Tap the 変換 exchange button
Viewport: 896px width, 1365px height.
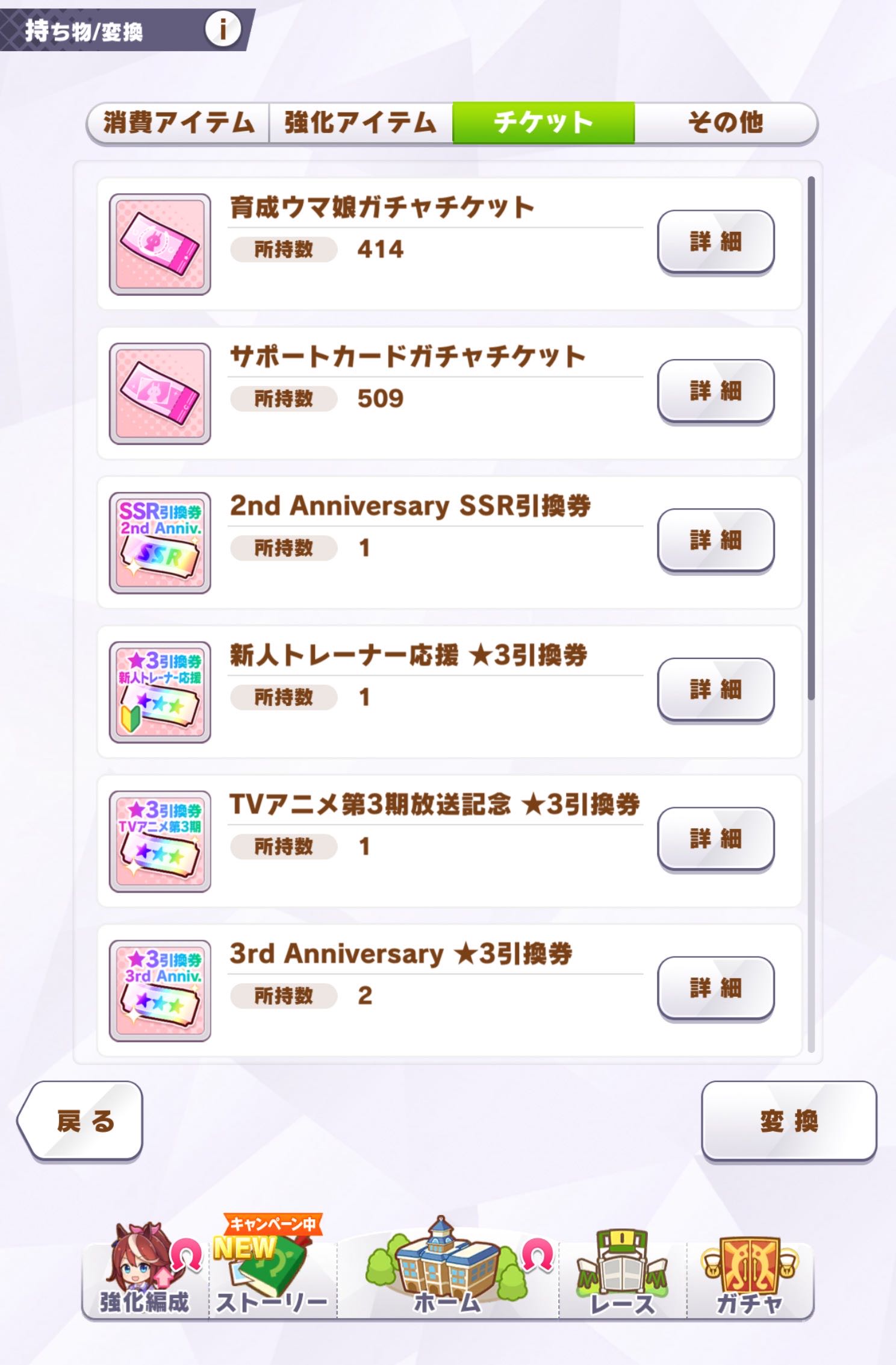click(x=788, y=1122)
